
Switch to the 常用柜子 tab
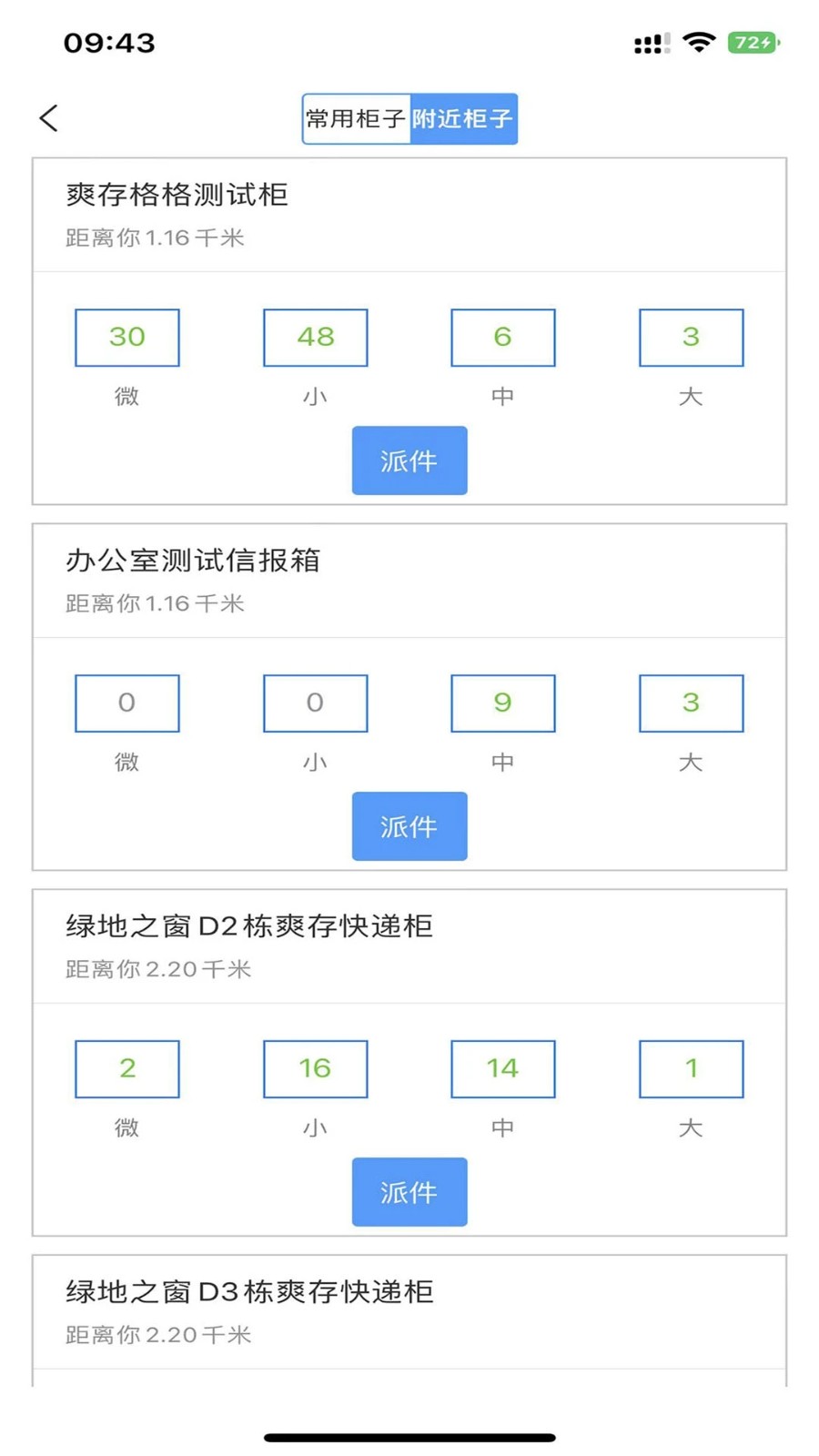click(357, 118)
